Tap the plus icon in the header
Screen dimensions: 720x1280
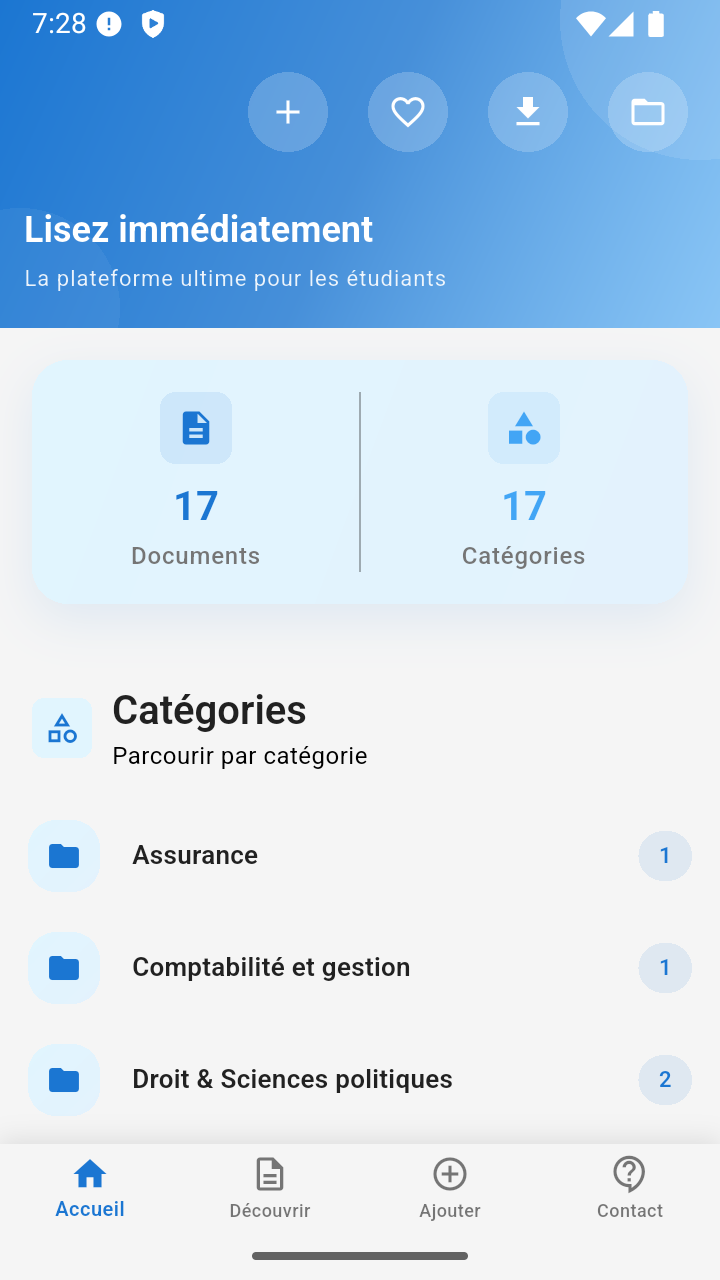(288, 112)
